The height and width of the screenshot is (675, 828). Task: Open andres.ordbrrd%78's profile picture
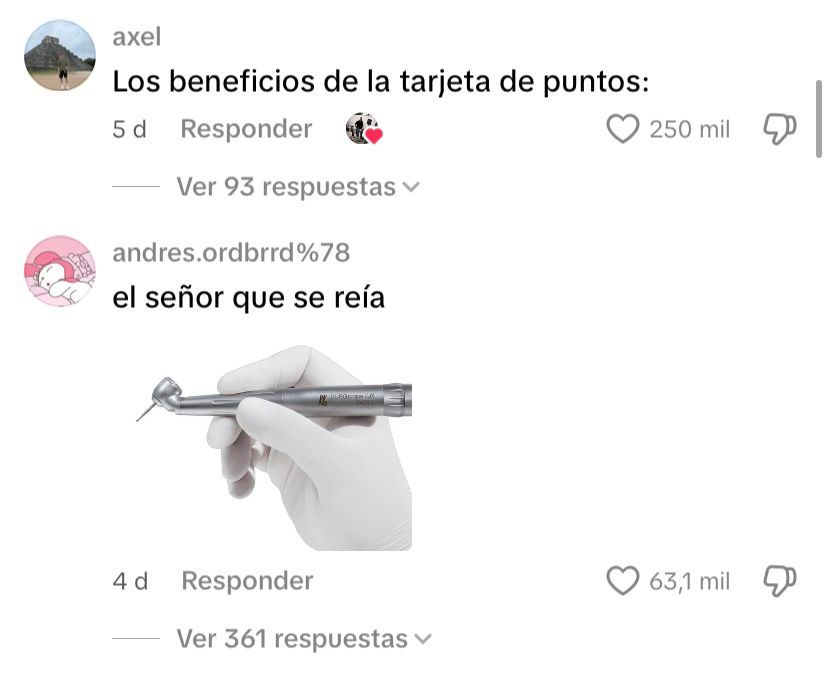tap(59, 271)
